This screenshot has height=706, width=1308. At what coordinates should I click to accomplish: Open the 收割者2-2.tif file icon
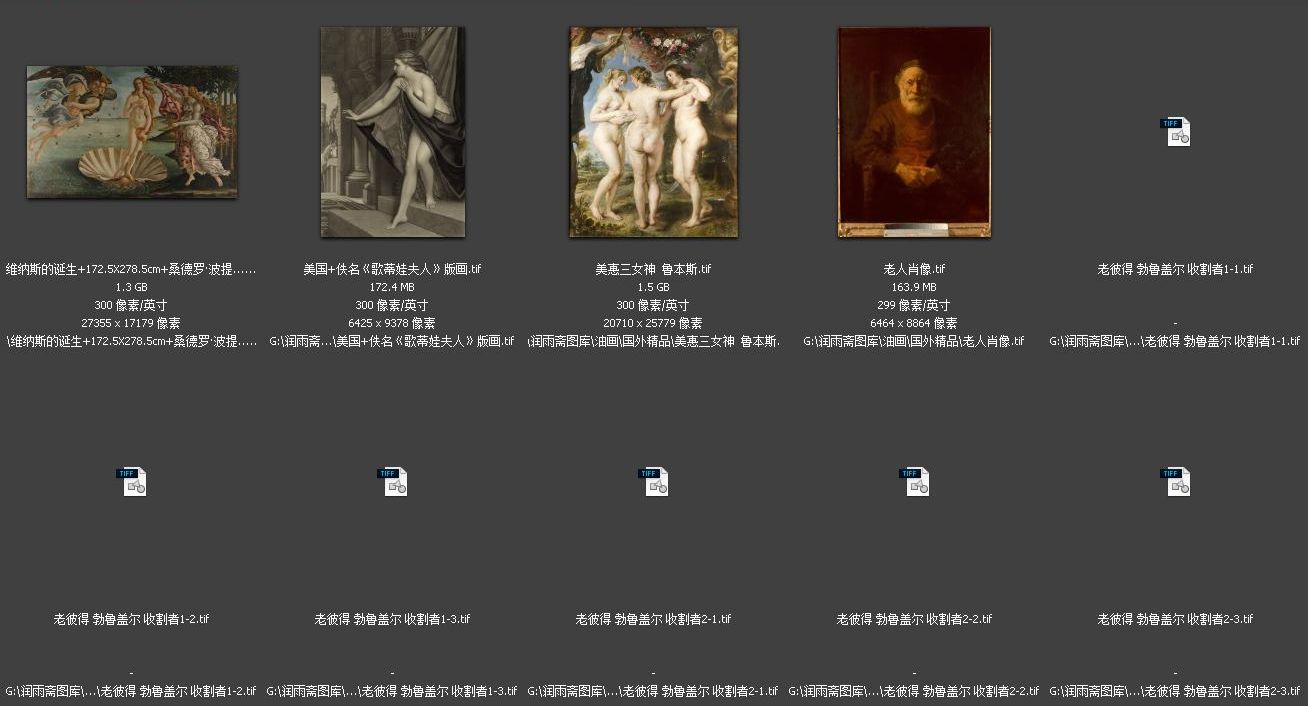(914, 482)
